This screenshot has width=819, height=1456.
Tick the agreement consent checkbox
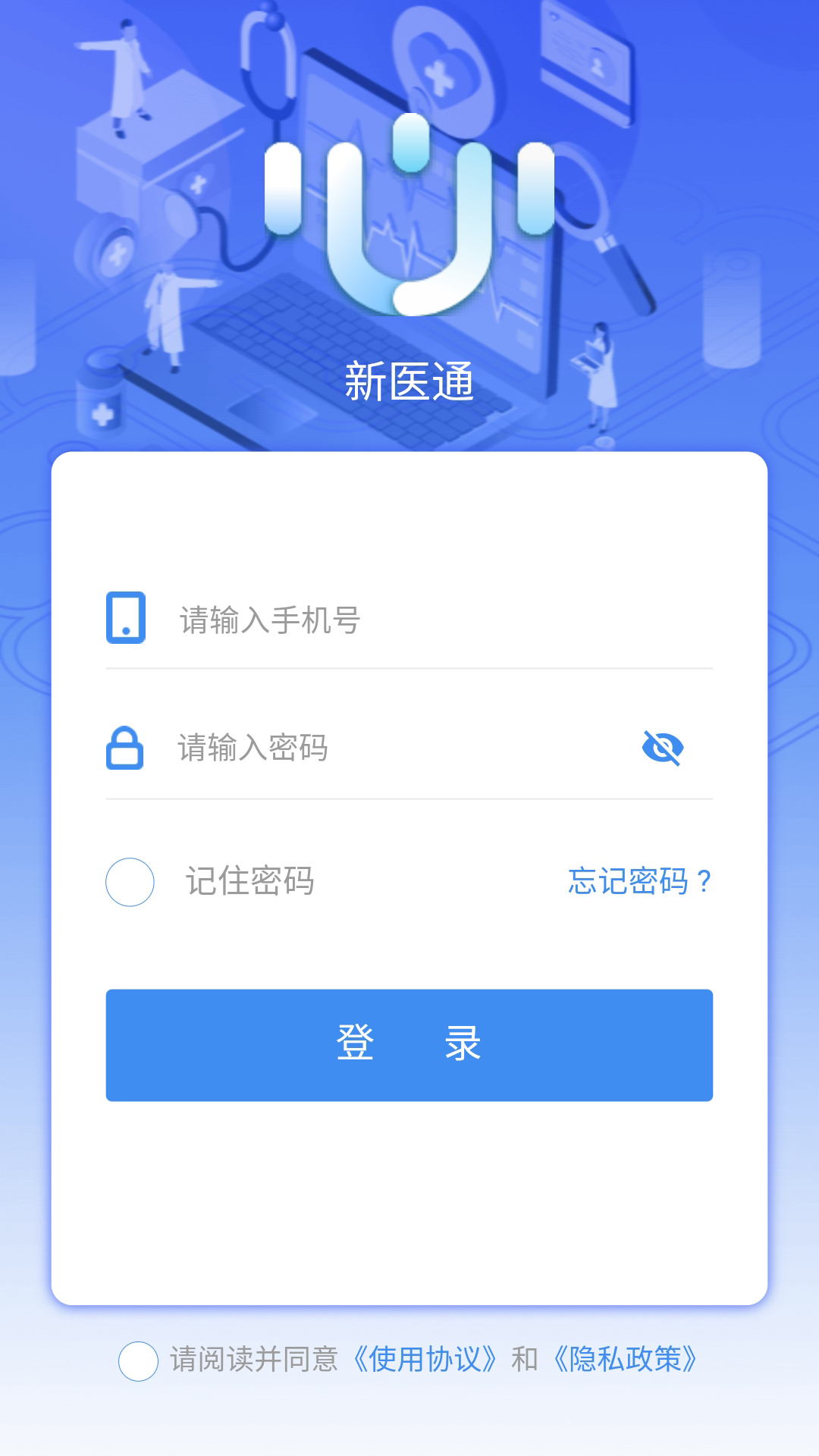pyautogui.click(x=138, y=1361)
